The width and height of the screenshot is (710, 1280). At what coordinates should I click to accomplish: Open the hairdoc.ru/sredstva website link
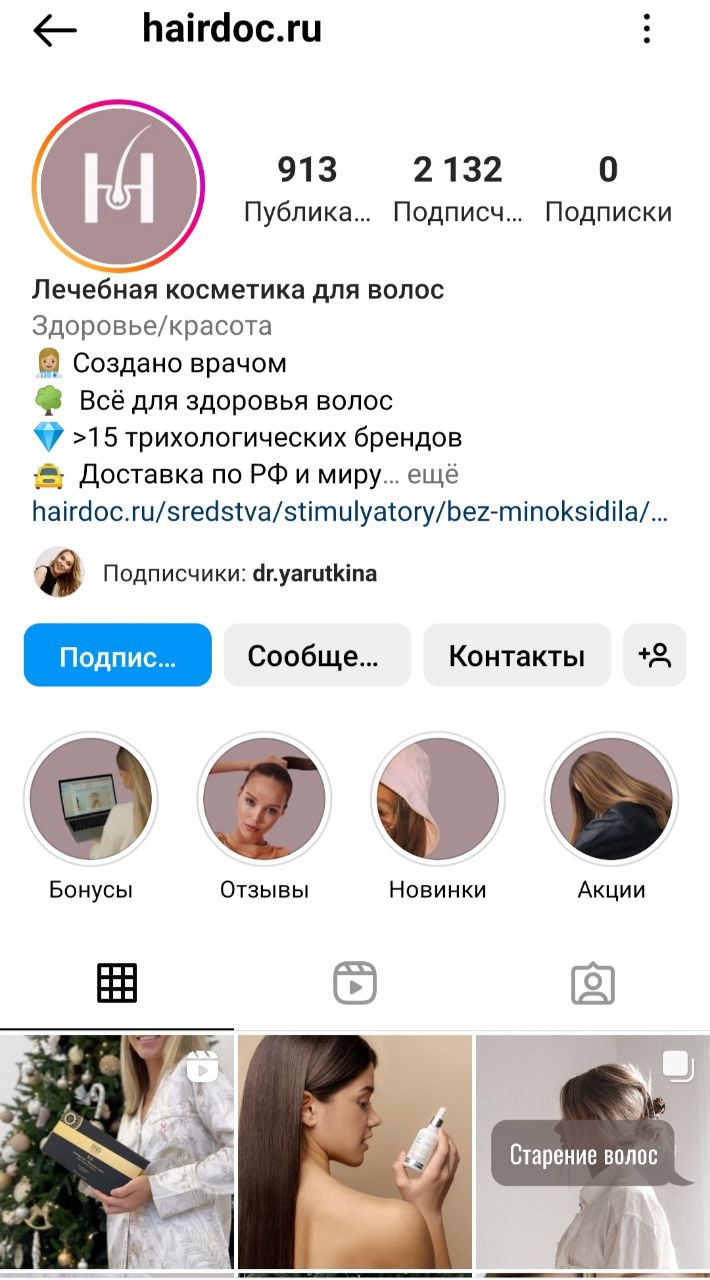pyautogui.click(x=350, y=512)
